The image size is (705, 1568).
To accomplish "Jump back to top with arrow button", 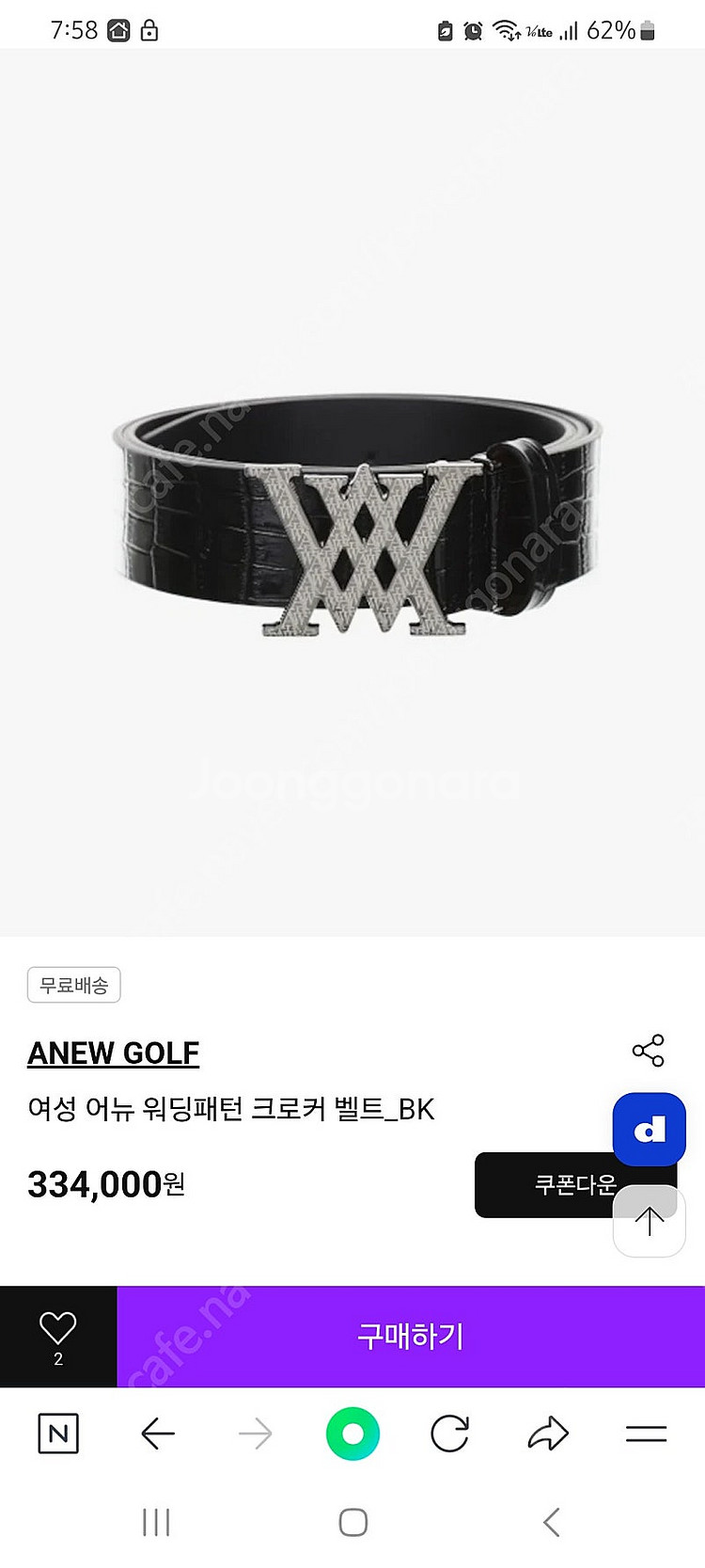I will point(649,1222).
